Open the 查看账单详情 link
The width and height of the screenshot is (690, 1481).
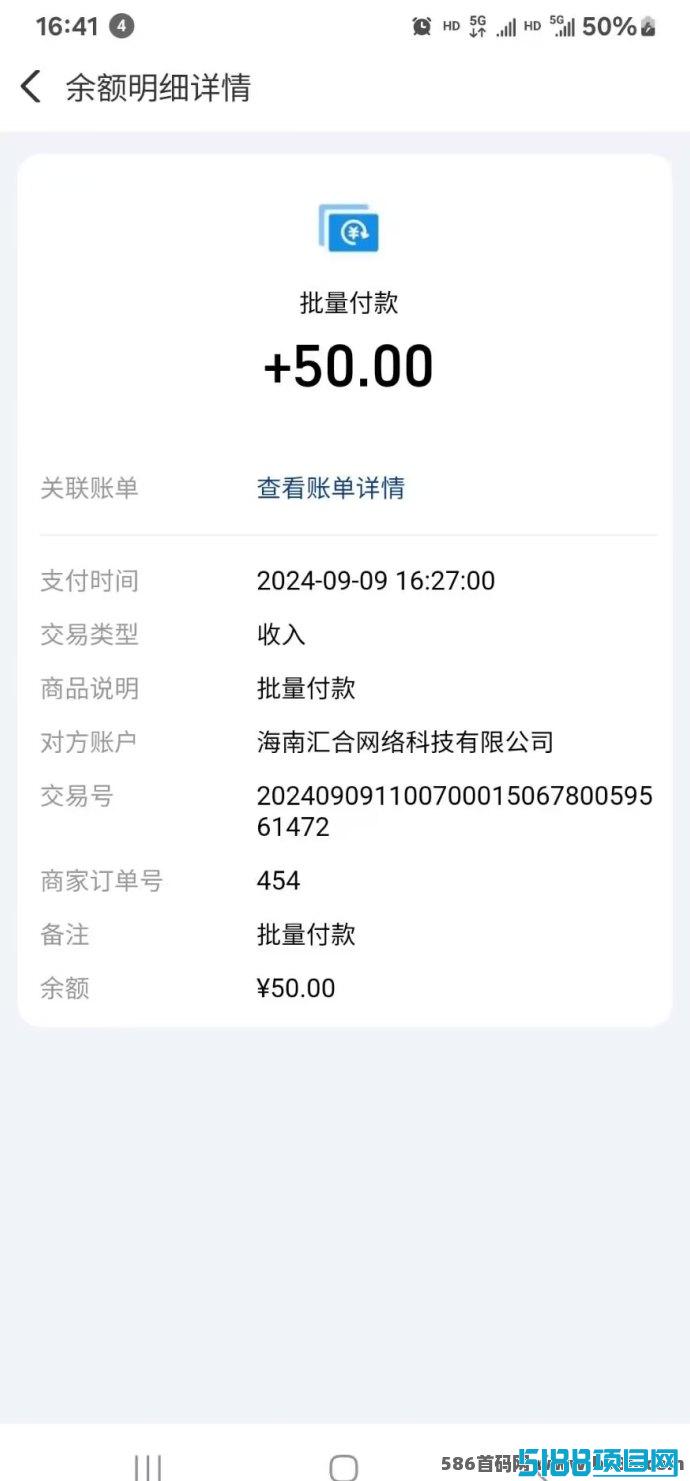click(x=330, y=488)
